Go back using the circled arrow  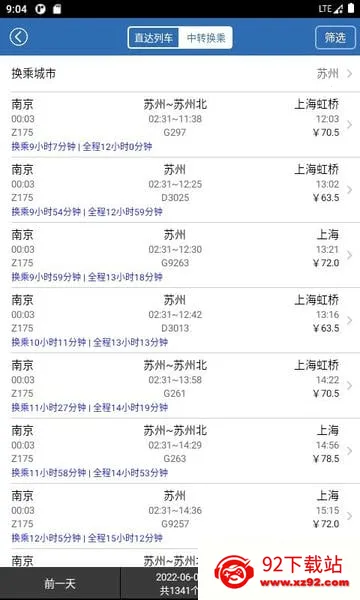tap(19, 37)
